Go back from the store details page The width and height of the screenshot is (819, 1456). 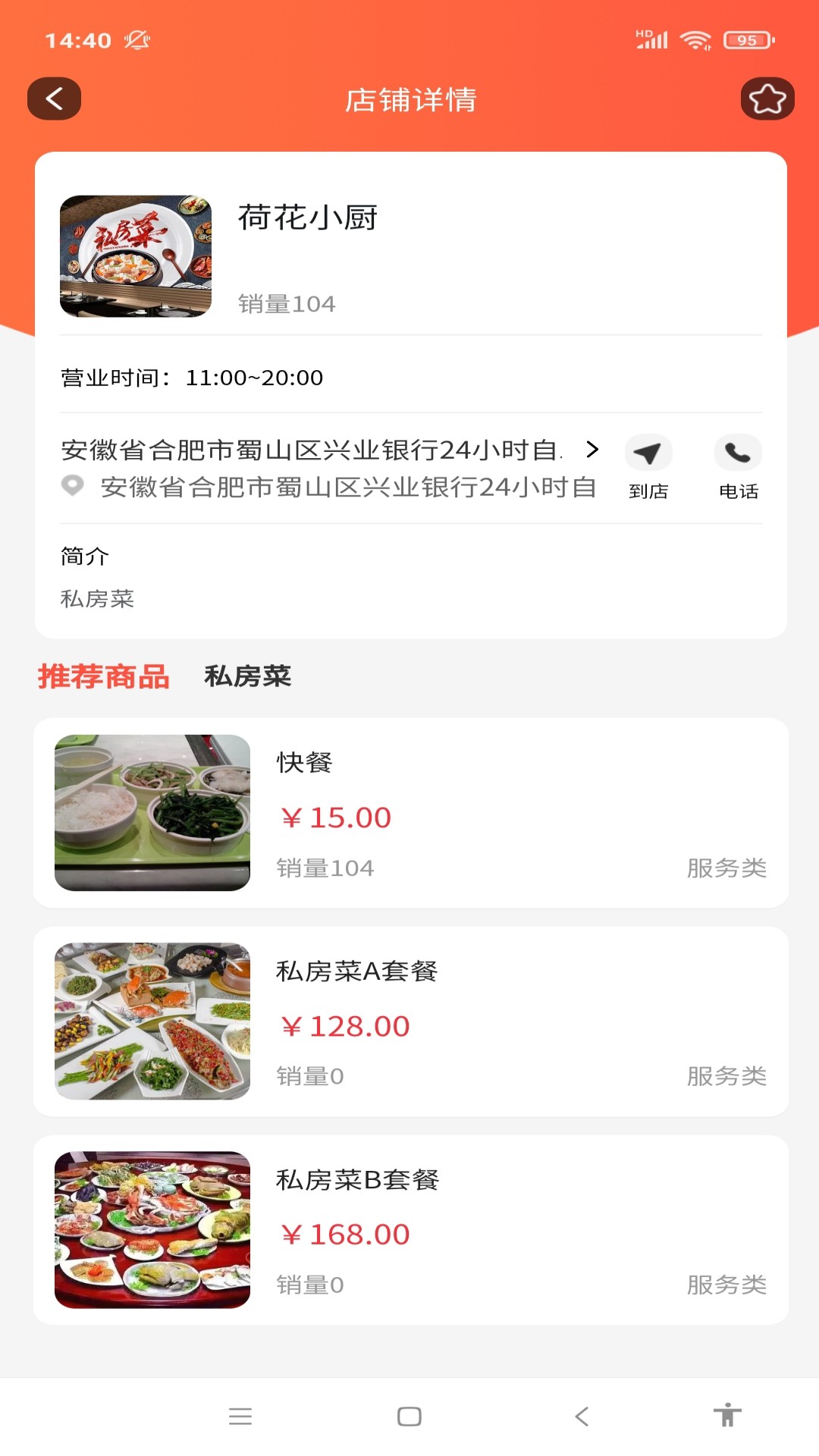coord(54,99)
